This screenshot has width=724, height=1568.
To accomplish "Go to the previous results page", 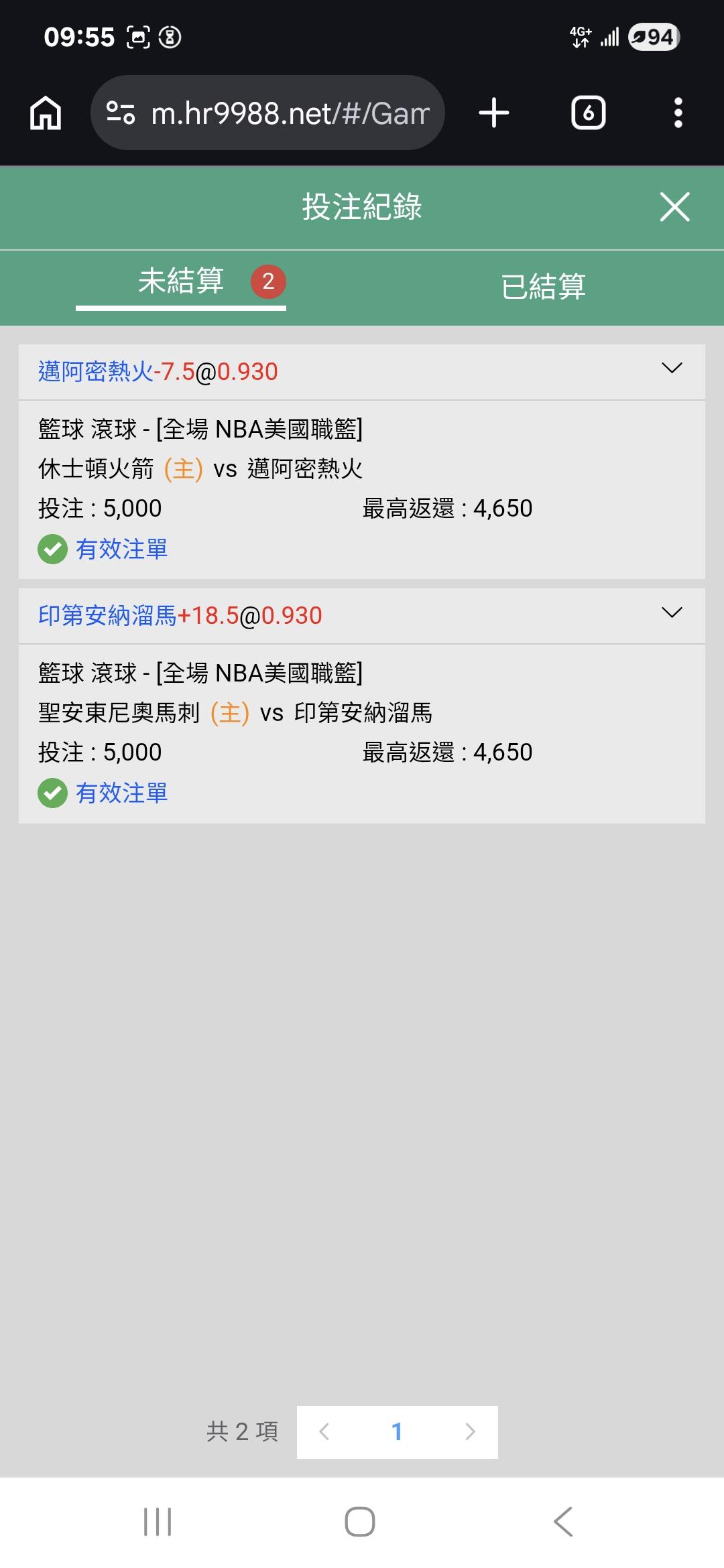I will 324,1432.
